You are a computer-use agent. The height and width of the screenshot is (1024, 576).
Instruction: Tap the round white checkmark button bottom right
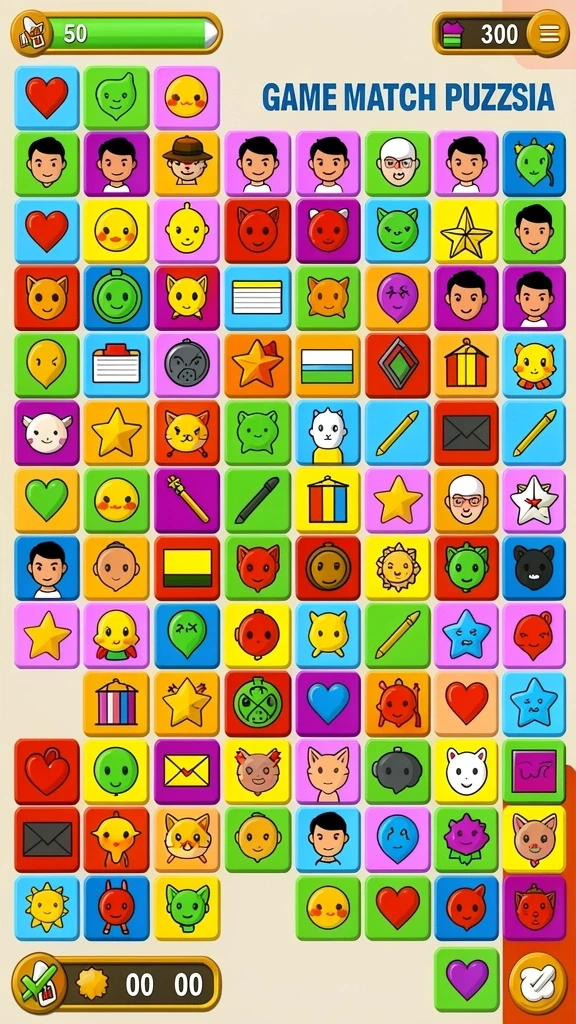point(537,982)
